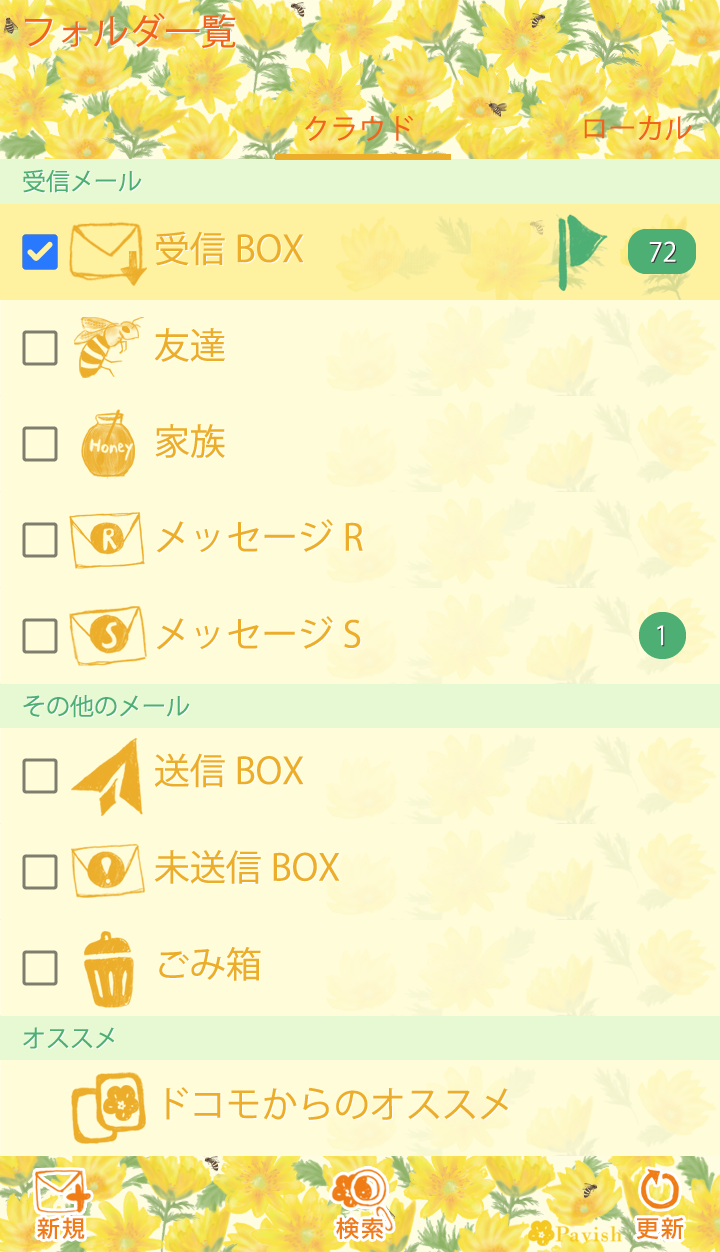Compose new mail with 新規
Screen dimensions: 720x1252
[x=61, y=1204]
